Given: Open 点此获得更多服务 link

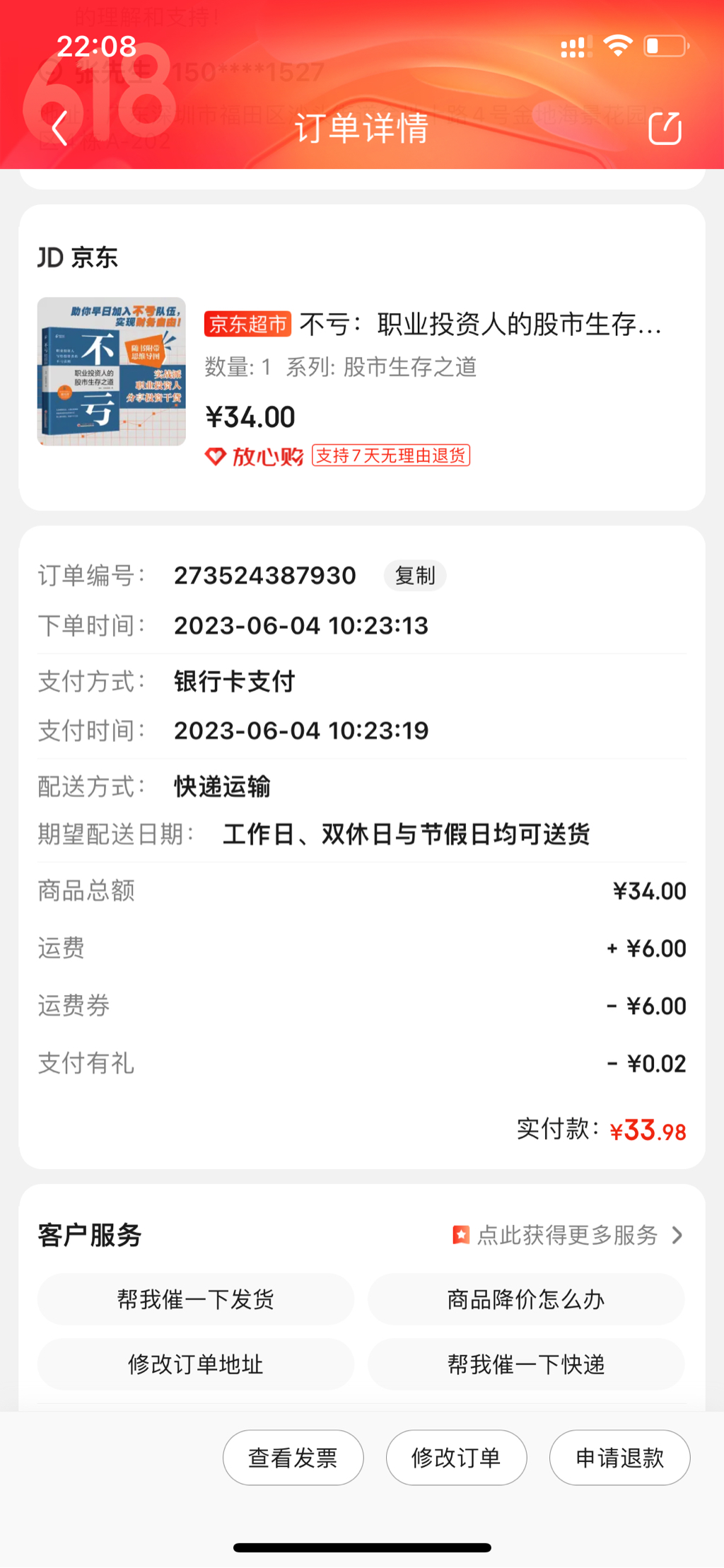Looking at the screenshot, I should (x=568, y=1235).
